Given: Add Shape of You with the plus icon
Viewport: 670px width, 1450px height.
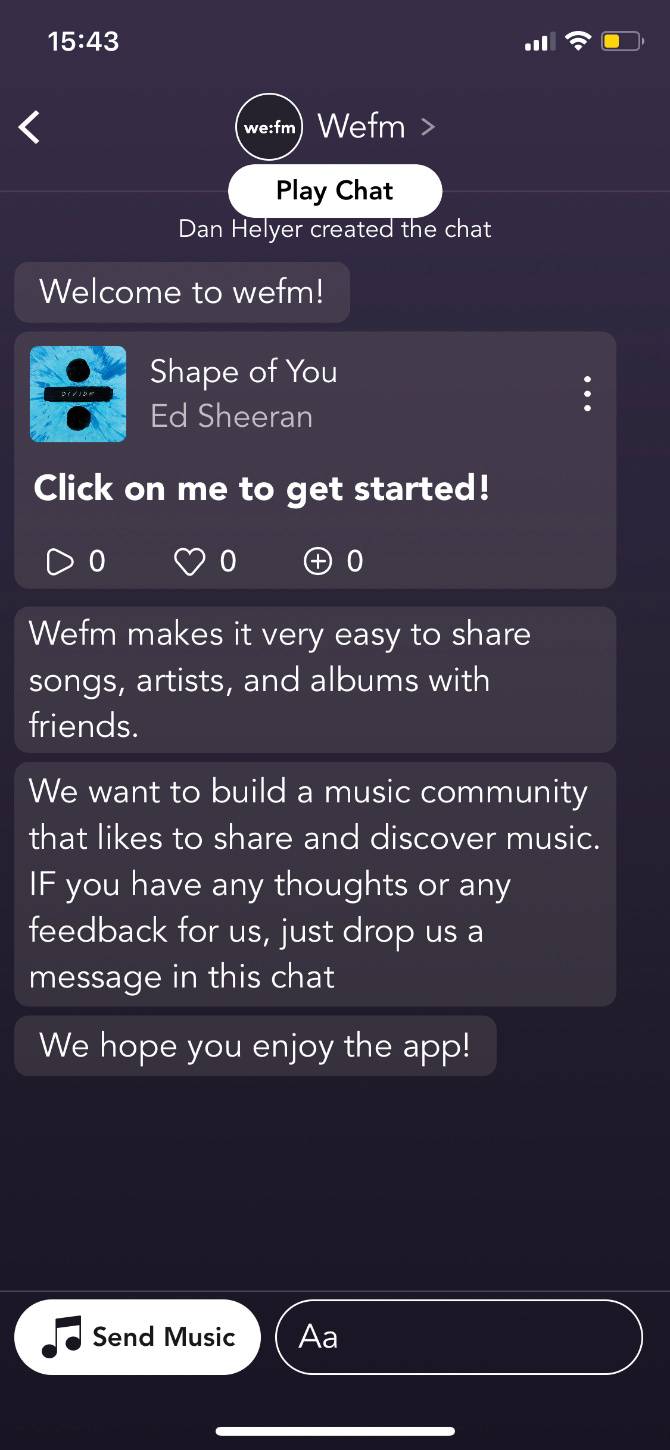Looking at the screenshot, I should [317, 562].
